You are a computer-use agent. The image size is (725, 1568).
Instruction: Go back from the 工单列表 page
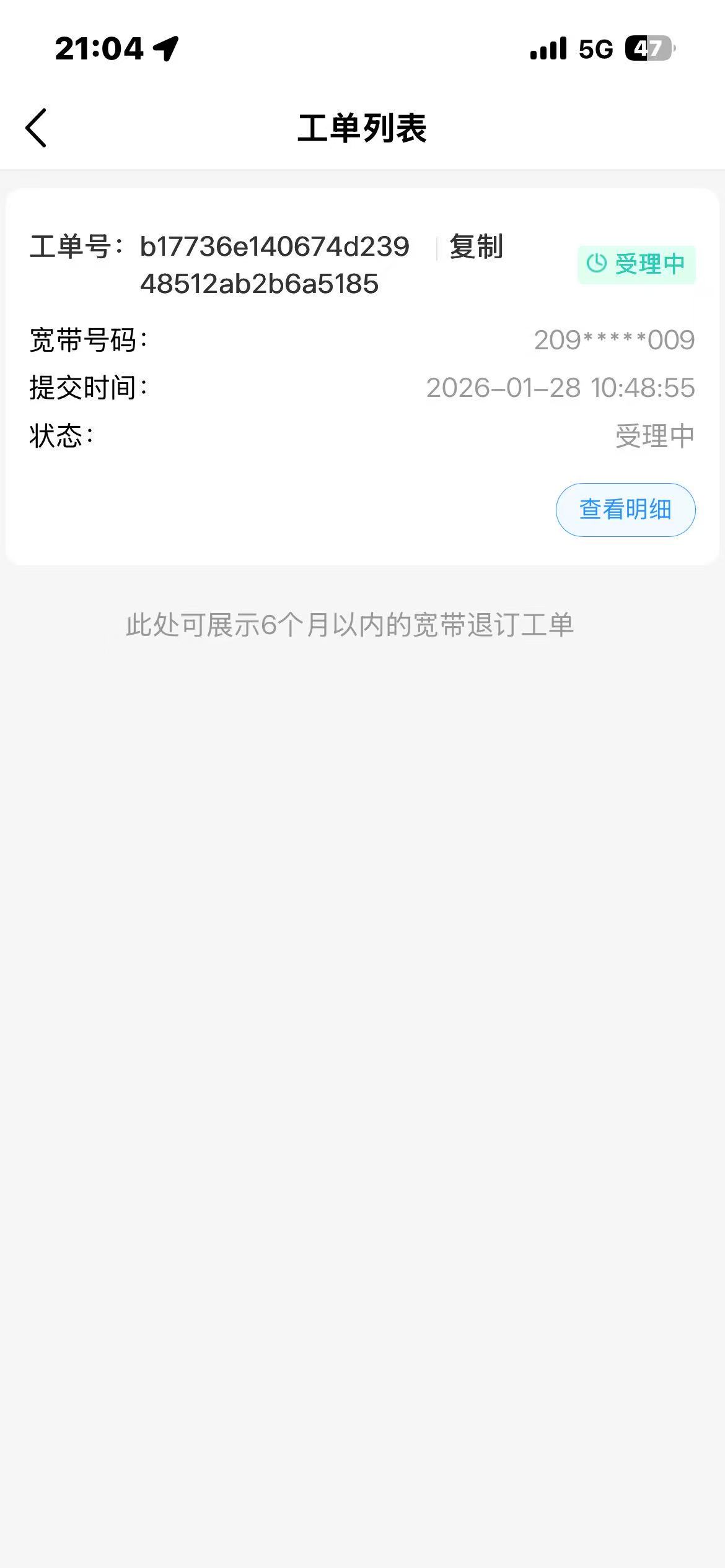(x=36, y=128)
